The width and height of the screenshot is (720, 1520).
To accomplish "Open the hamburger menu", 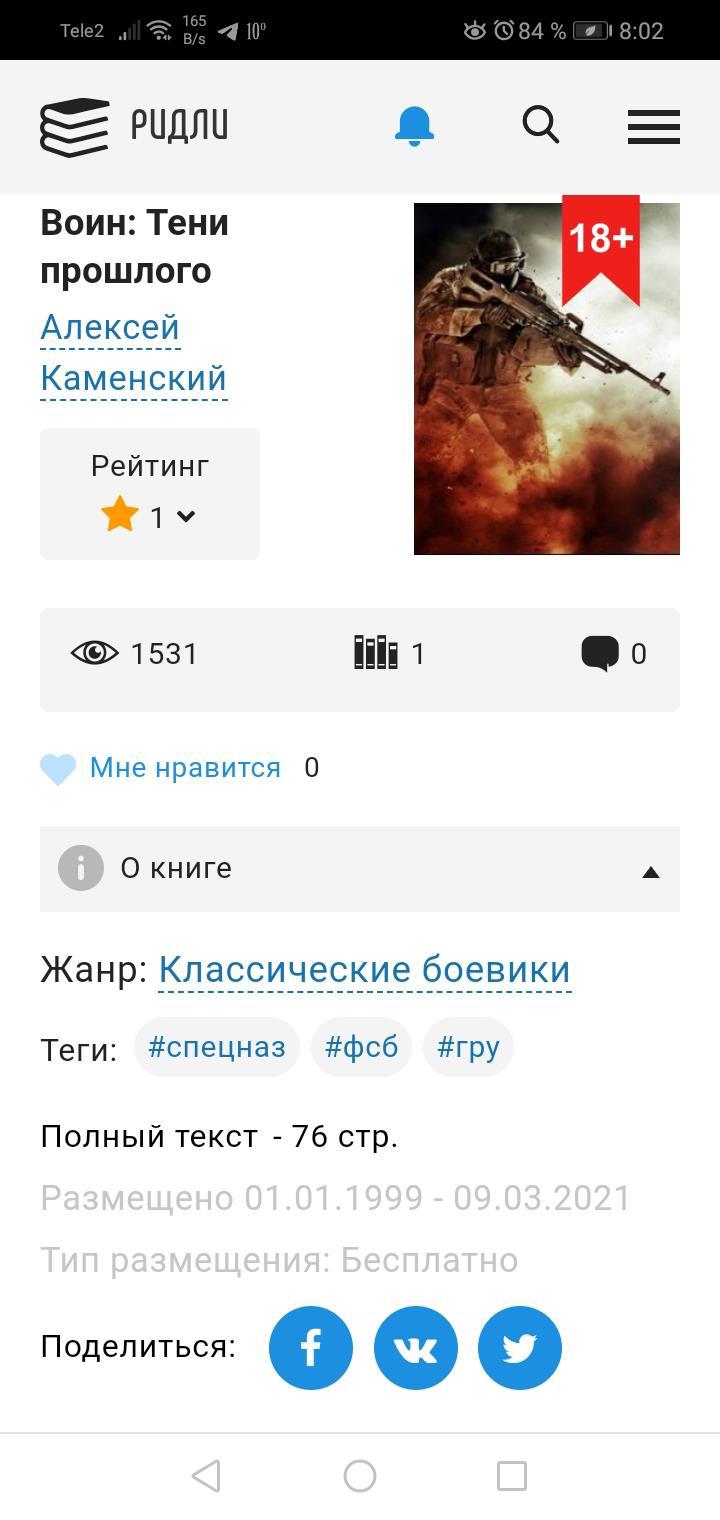I will click(x=653, y=127).
